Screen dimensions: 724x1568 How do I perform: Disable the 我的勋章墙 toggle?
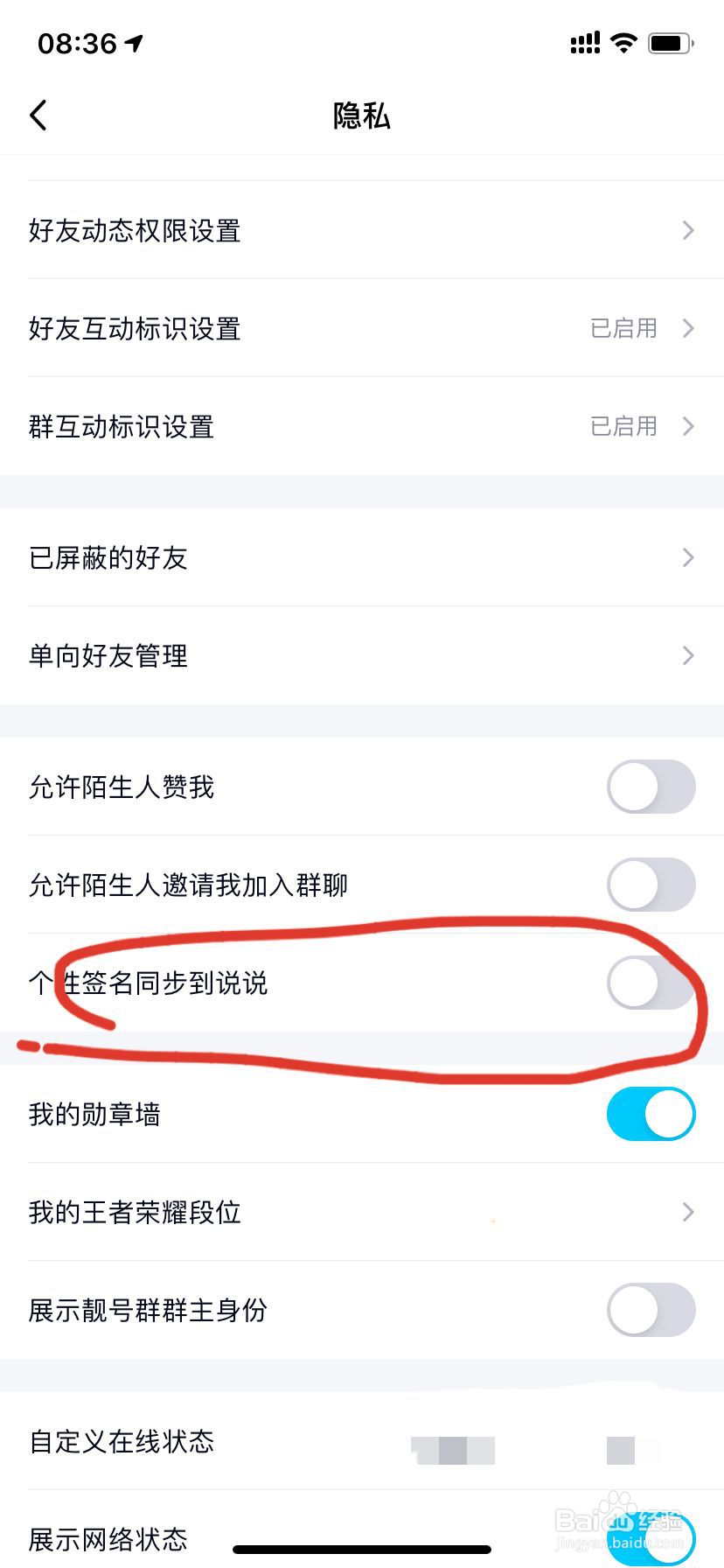(x=651, y=1114)
